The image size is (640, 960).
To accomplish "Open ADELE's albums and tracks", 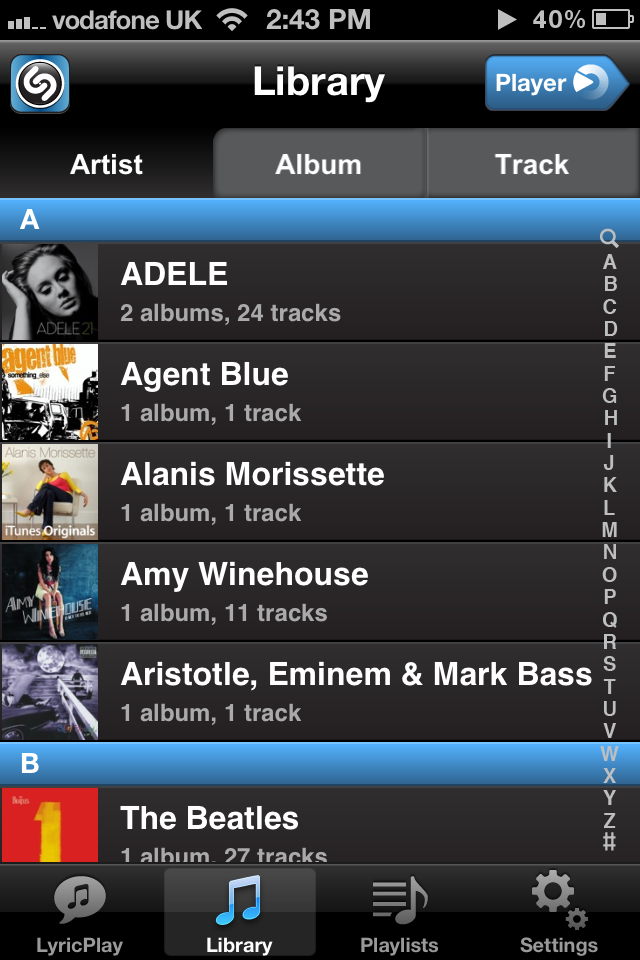I will pos(300,292).
